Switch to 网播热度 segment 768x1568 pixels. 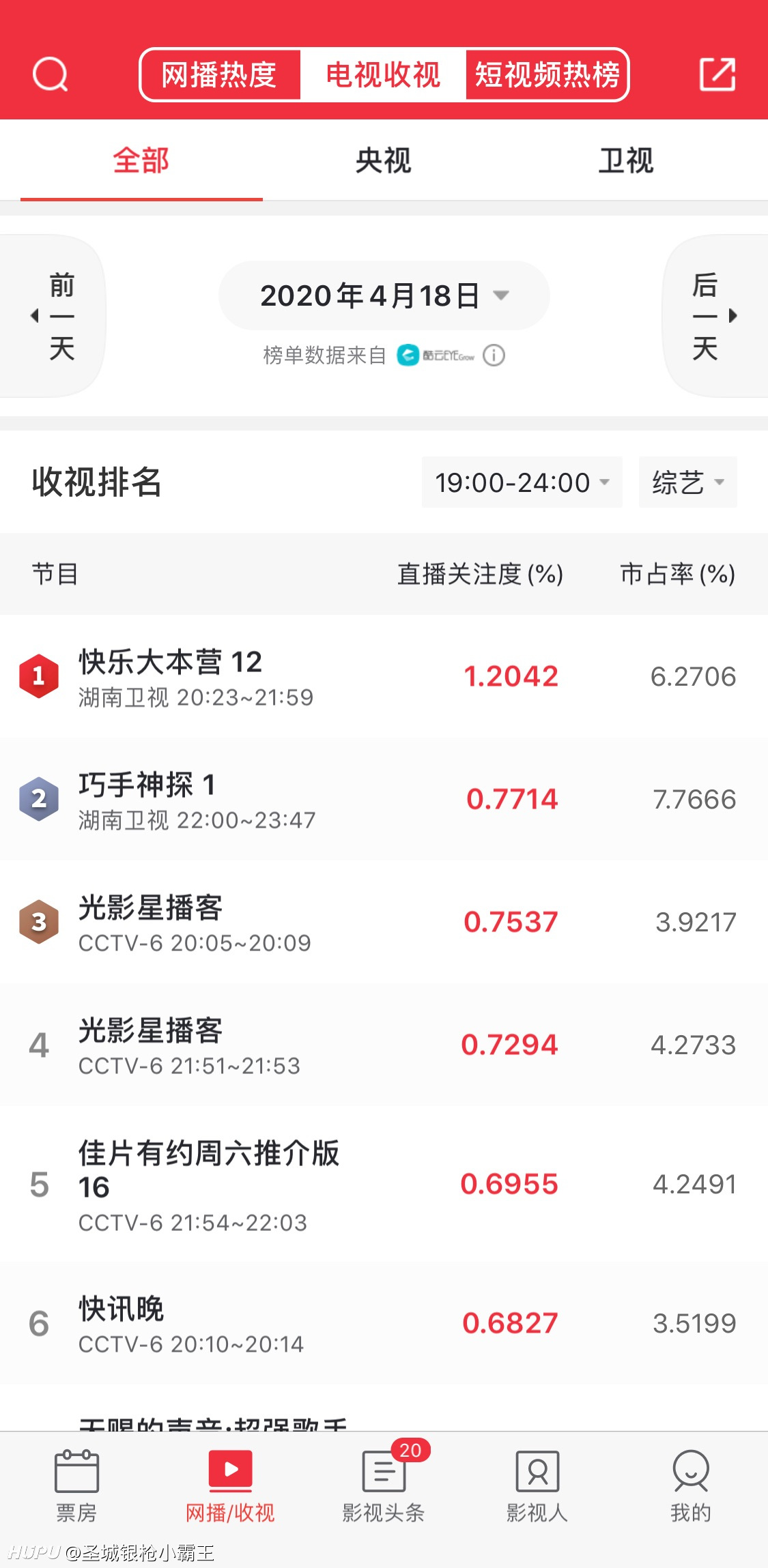coord(220,74)
